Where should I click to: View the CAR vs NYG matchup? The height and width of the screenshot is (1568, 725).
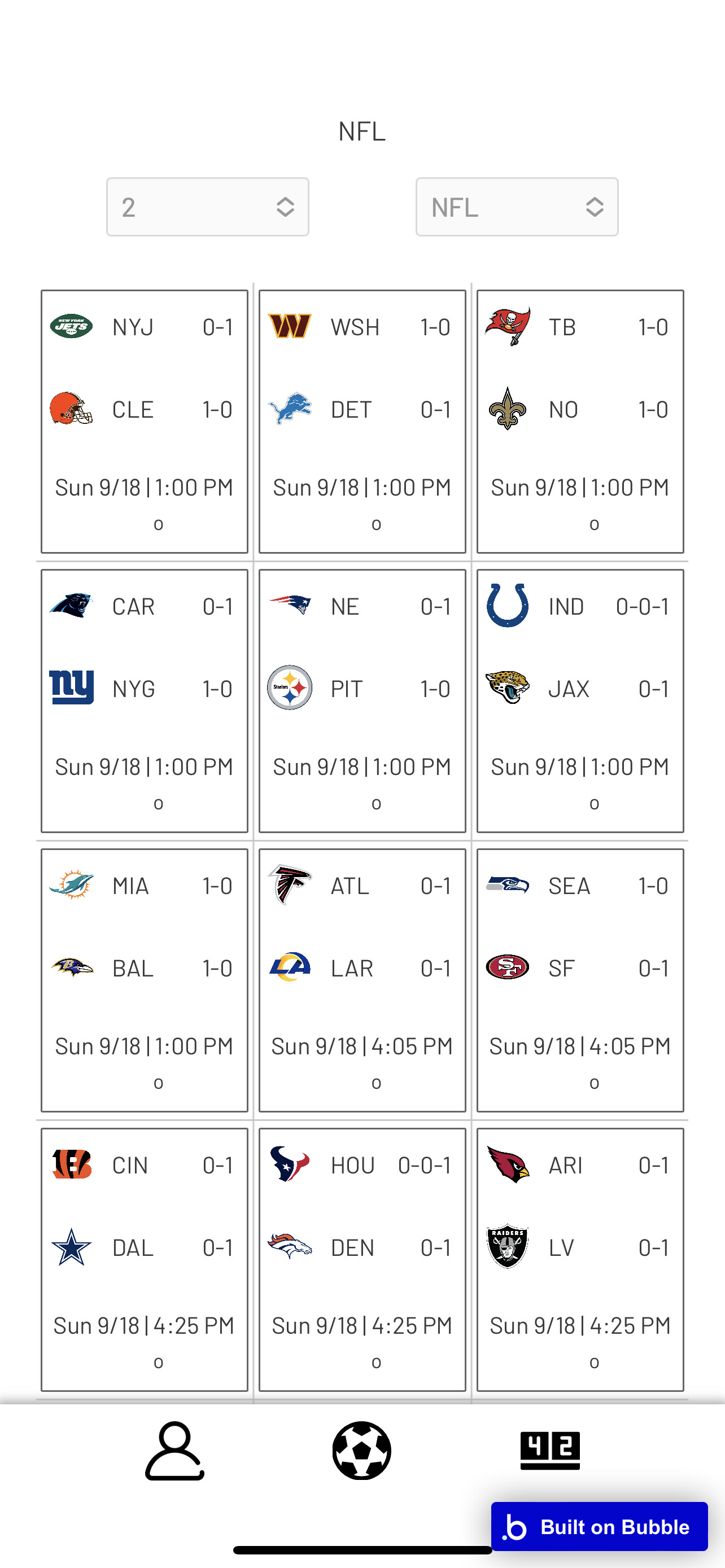145,700
